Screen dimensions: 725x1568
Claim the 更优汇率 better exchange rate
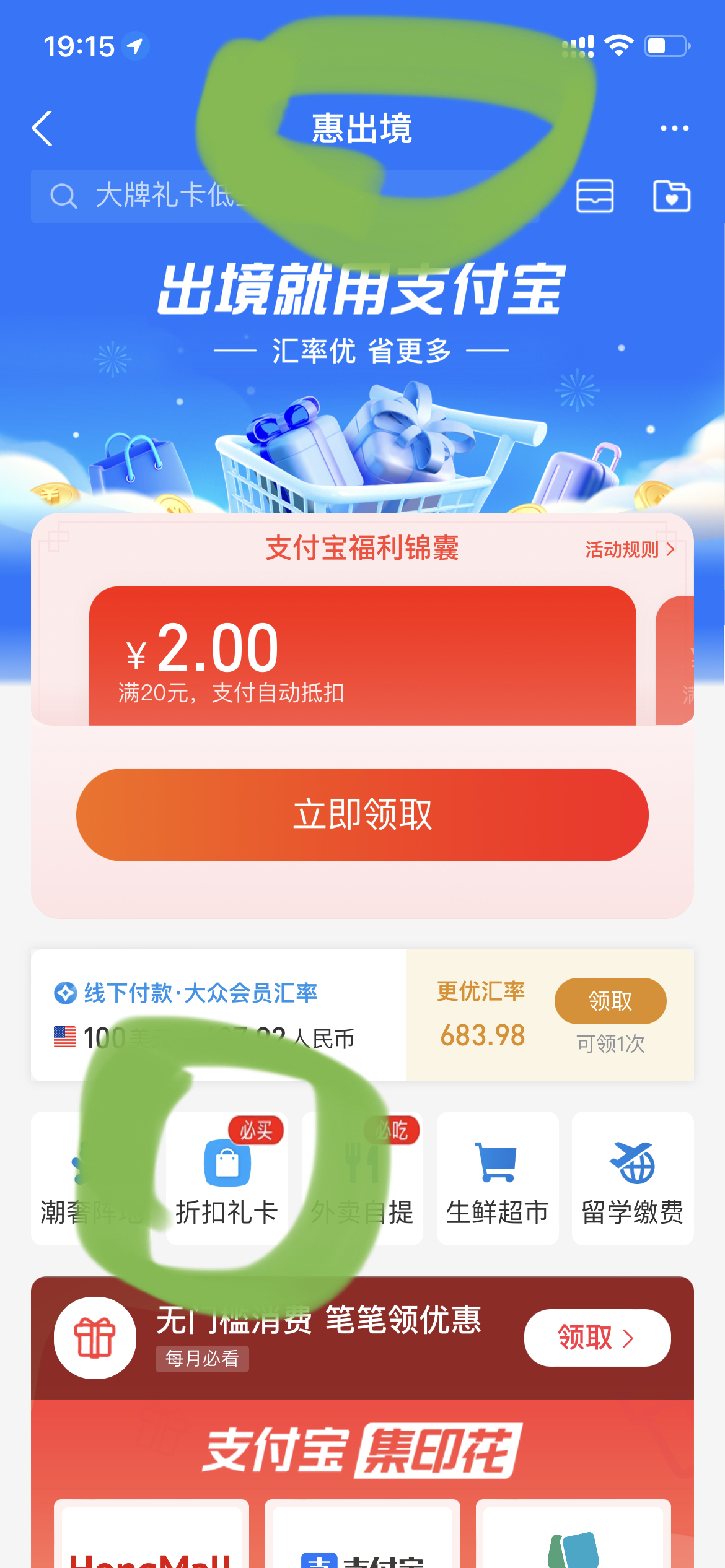click(x=610, y=1001)
